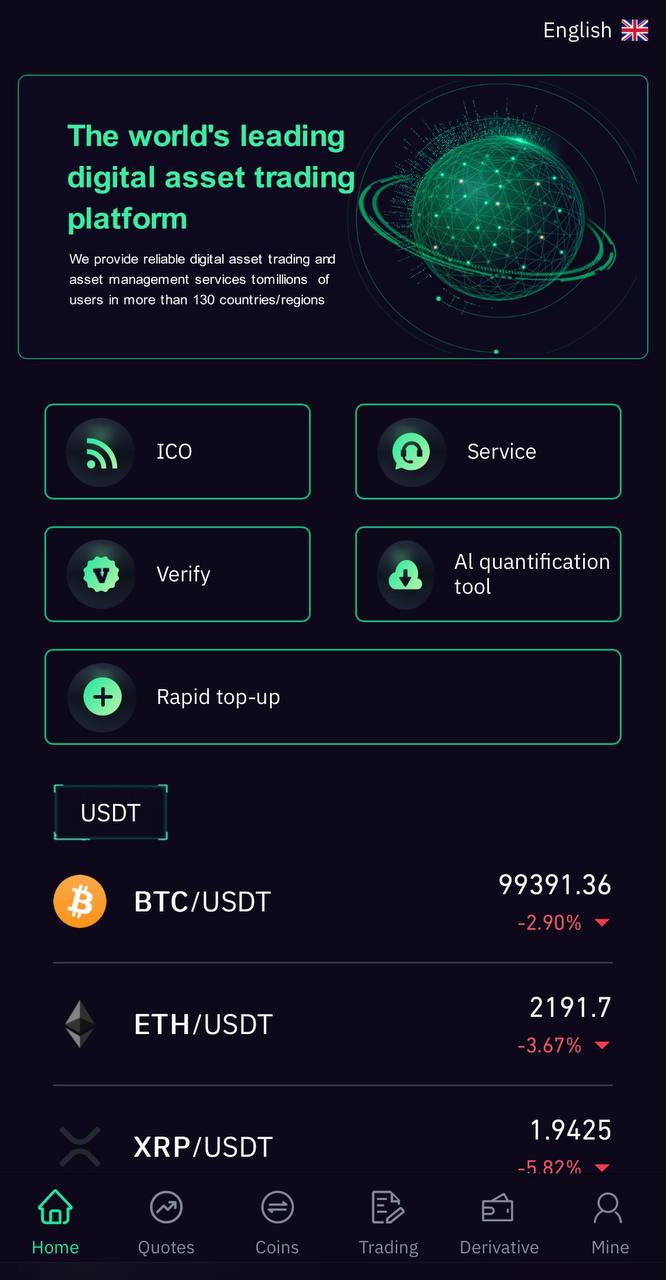Viewport: 666px width, 1280px height.
Task: View the ETH/USDT pair details
Action: pyautogui.click(x=332, y=1024)
